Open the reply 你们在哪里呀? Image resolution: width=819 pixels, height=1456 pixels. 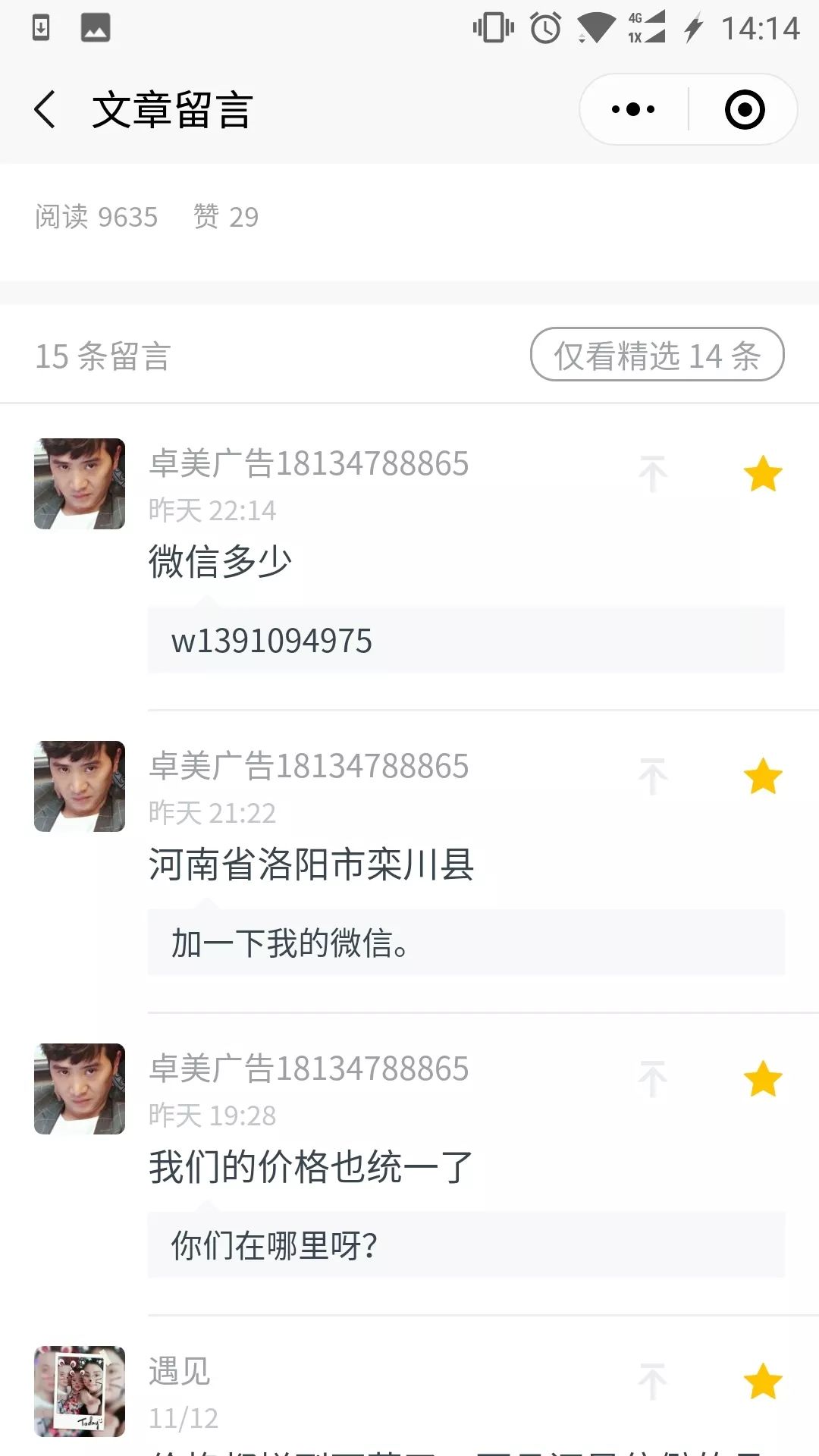(466, 1245)
